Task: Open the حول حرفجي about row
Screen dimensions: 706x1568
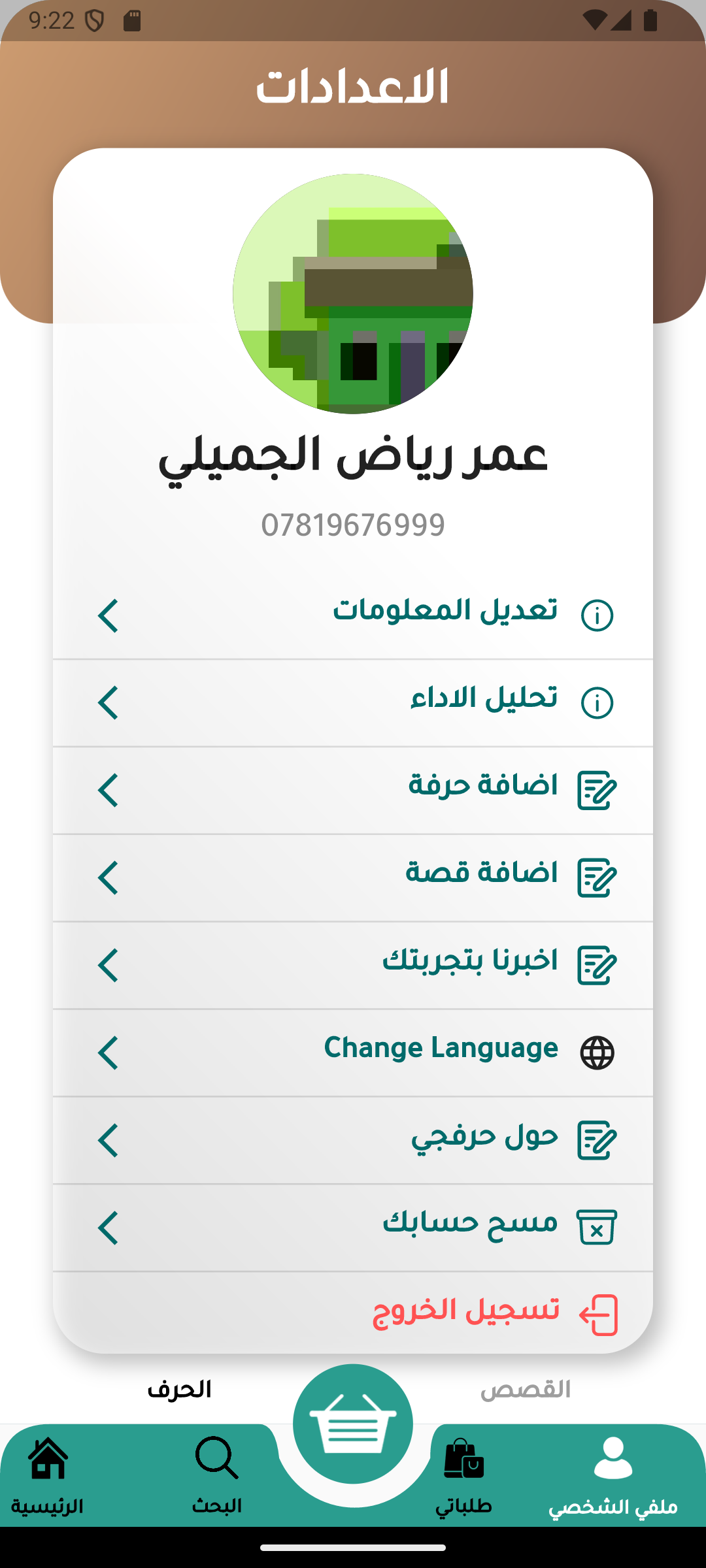Action: point(353,1141)
